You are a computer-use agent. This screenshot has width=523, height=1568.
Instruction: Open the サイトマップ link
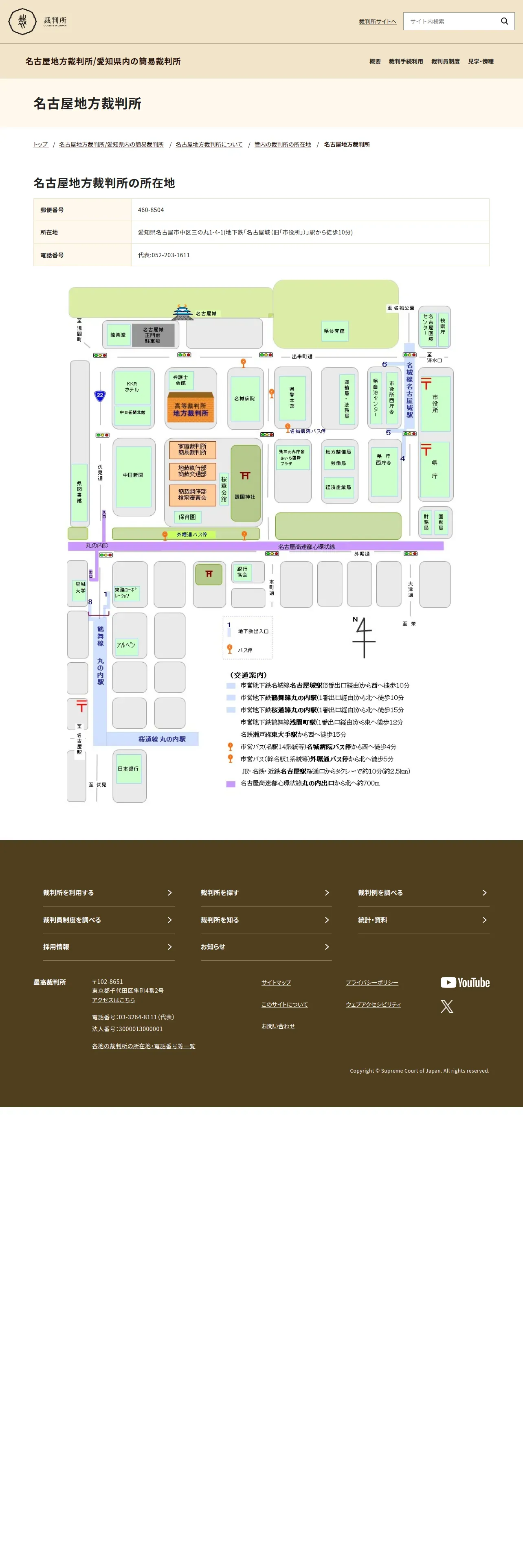(x=277, y=982)
